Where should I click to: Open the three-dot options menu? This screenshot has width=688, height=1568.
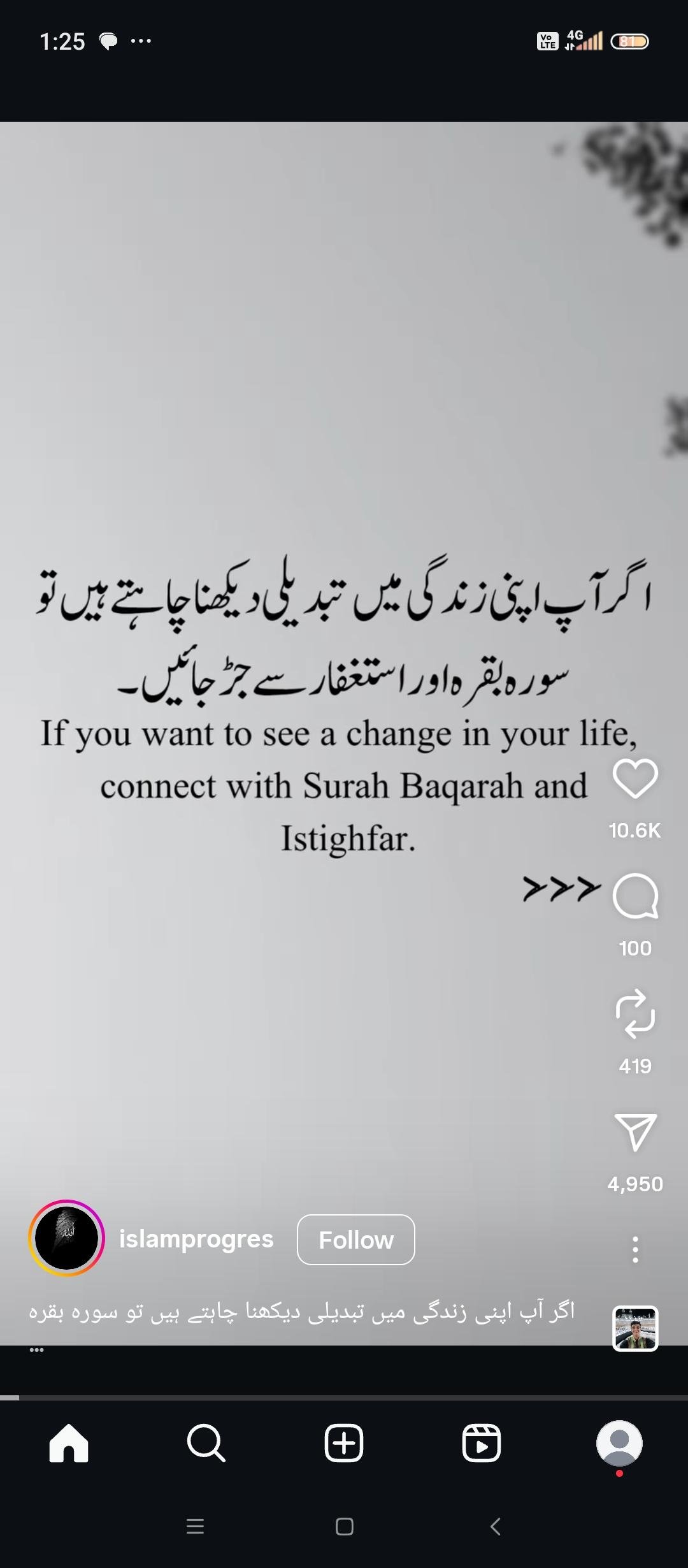click(635, 1249)
